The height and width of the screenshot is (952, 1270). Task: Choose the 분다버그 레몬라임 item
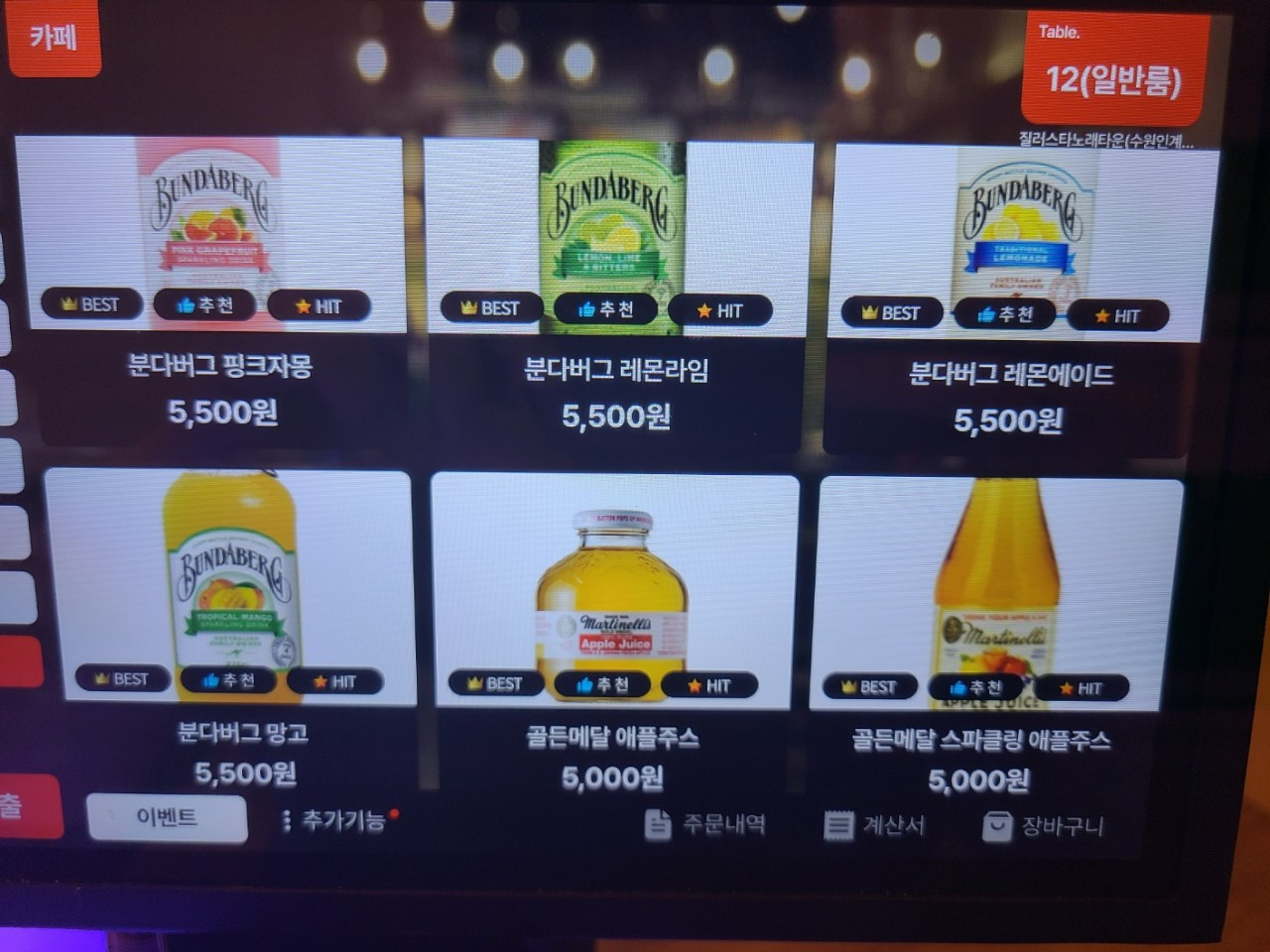point(617,295)
